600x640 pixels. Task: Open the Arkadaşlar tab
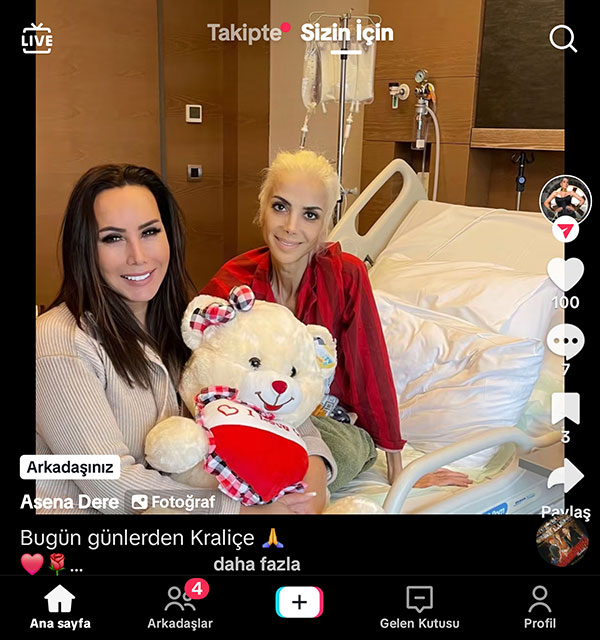(180, 607)
